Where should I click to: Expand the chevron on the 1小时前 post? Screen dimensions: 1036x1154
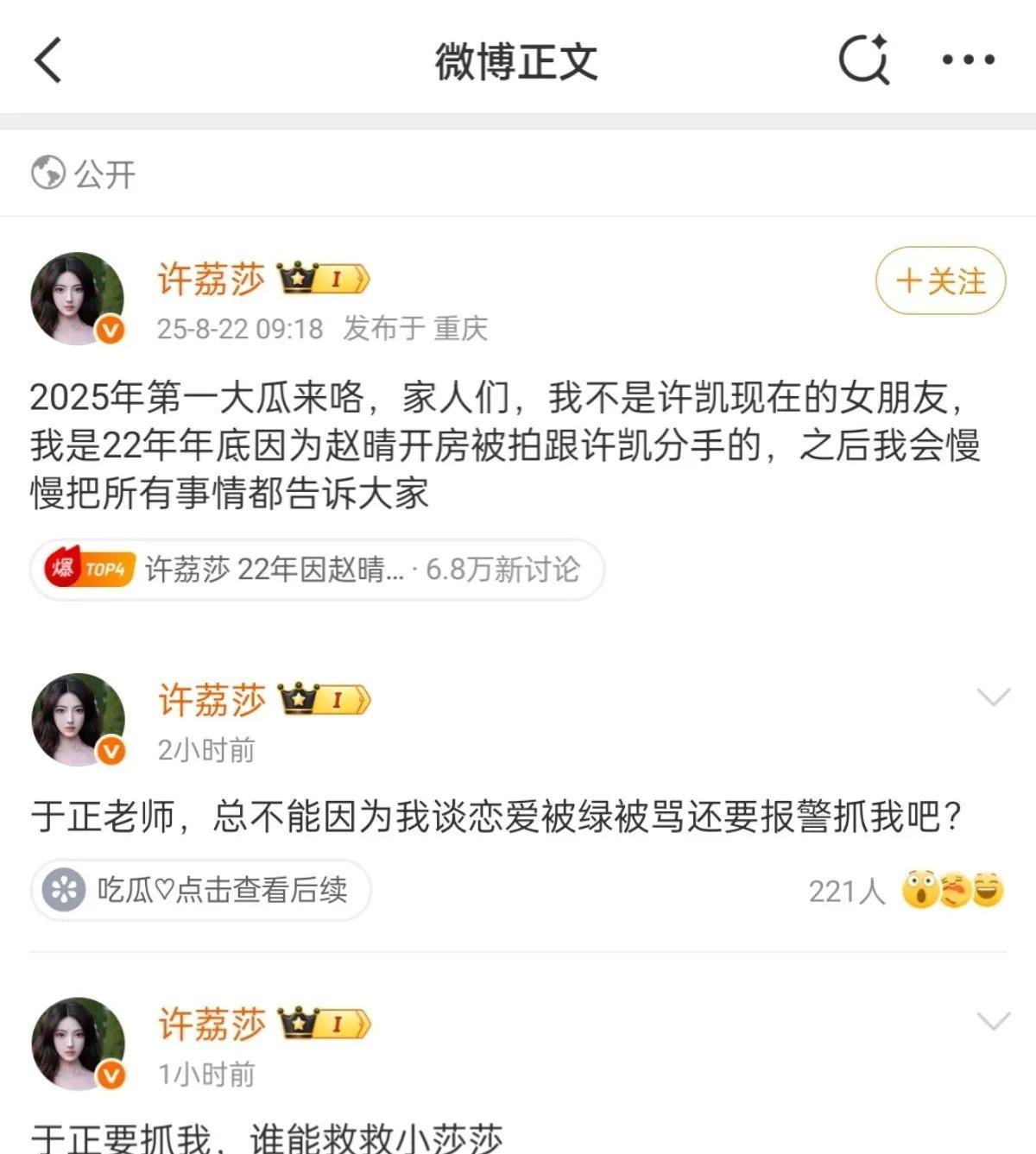tap(993, 1022)
